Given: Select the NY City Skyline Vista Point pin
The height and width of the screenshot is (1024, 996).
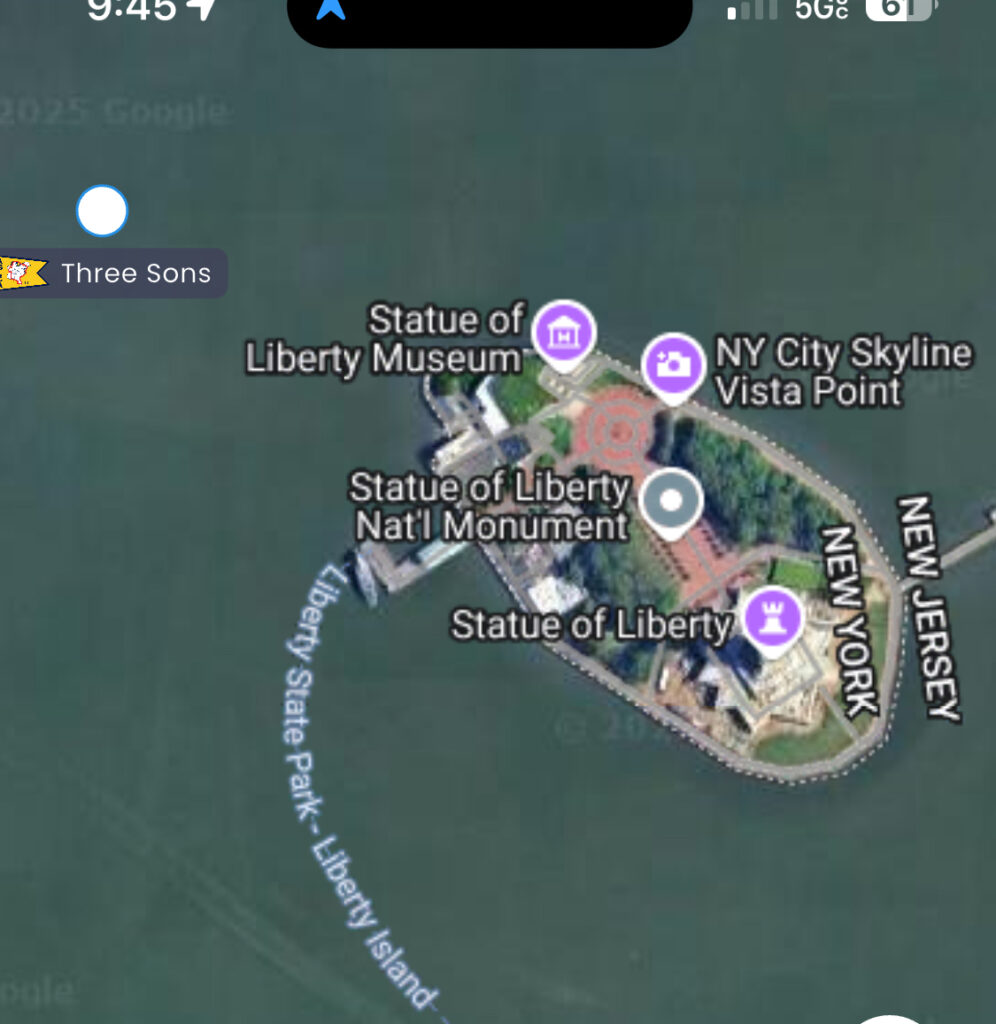Looking at the screenshot, I should pos(673,364).
